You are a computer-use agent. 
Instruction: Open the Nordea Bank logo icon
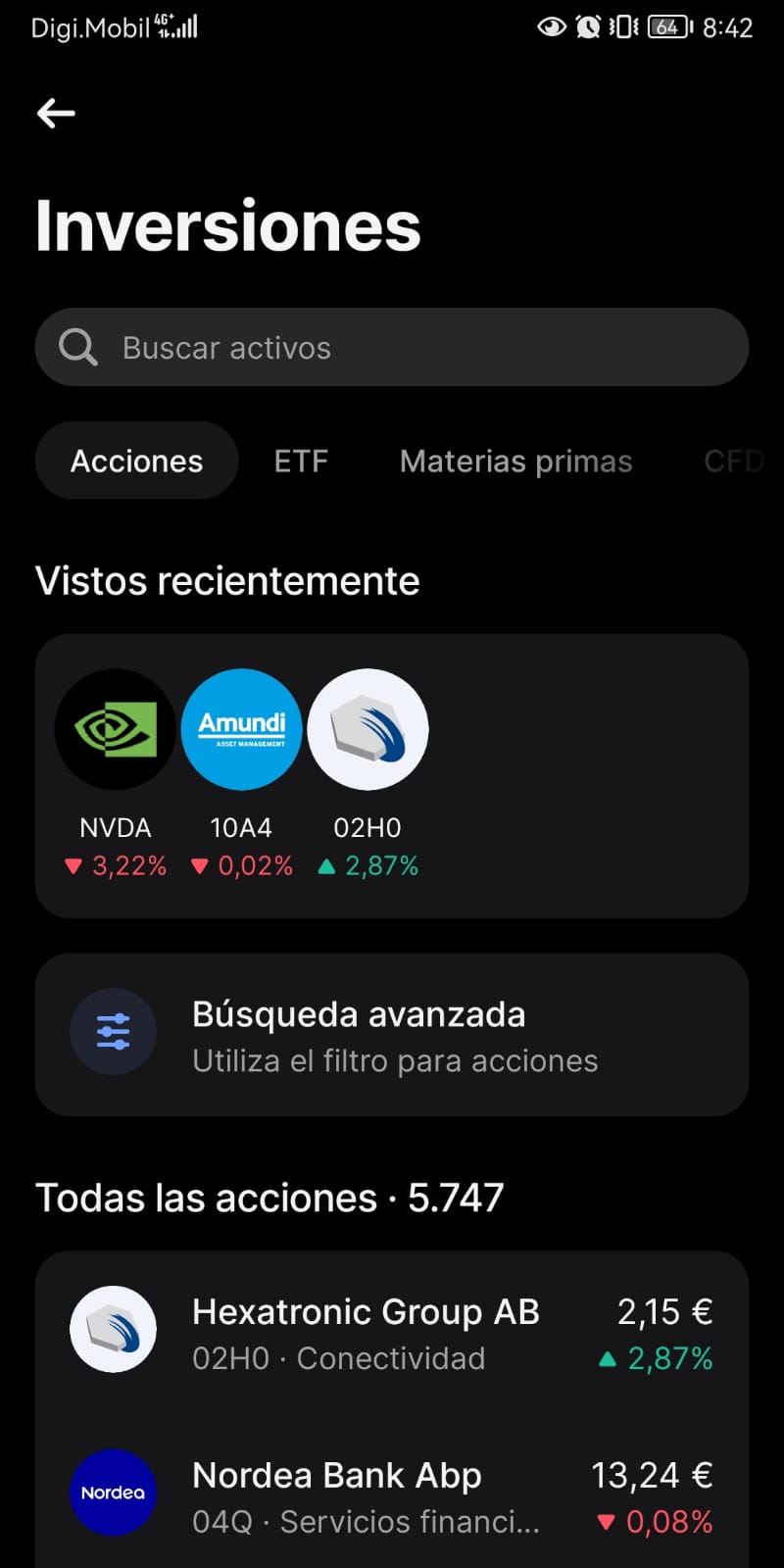click(x=113, y=1492)
